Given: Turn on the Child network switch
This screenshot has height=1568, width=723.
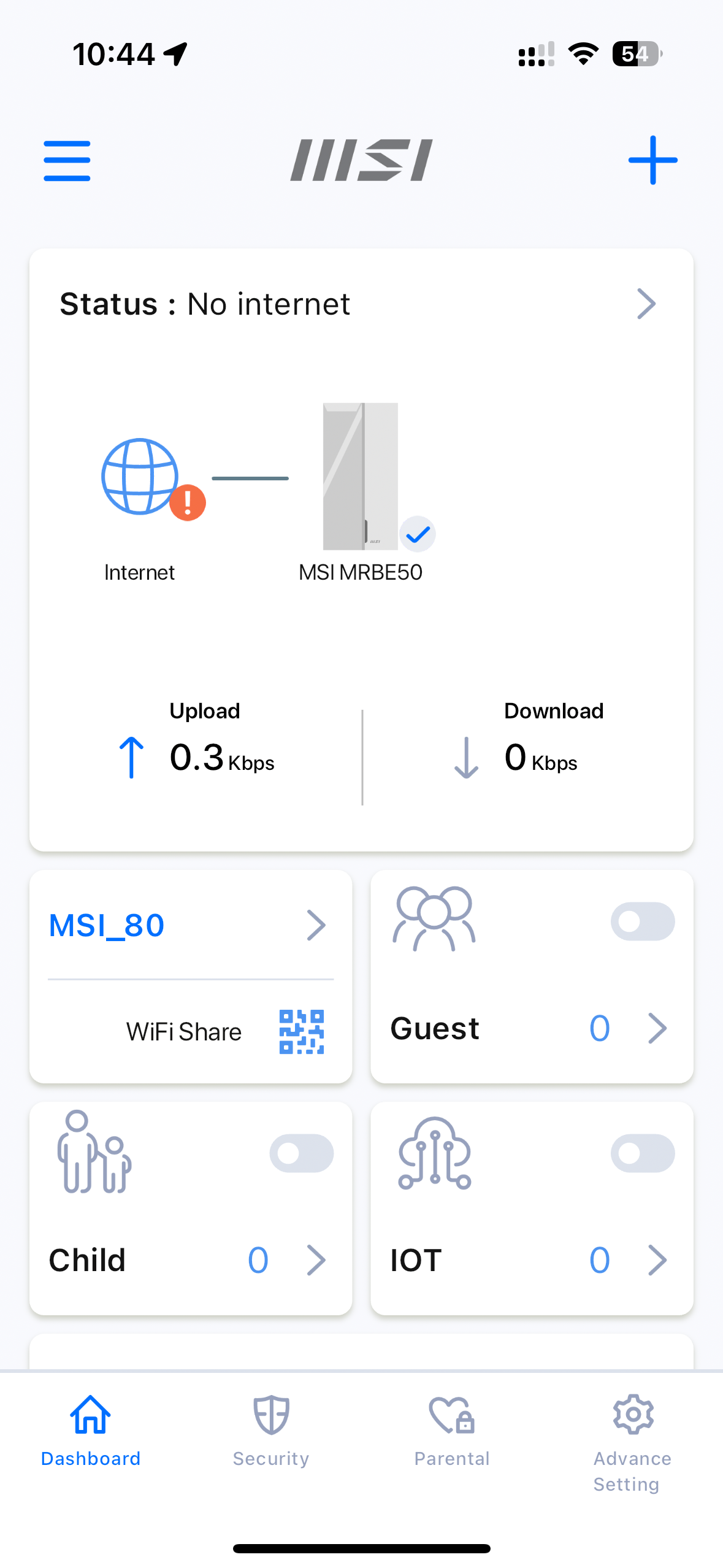Looking at the screenshot, I should pos(301,1153).
